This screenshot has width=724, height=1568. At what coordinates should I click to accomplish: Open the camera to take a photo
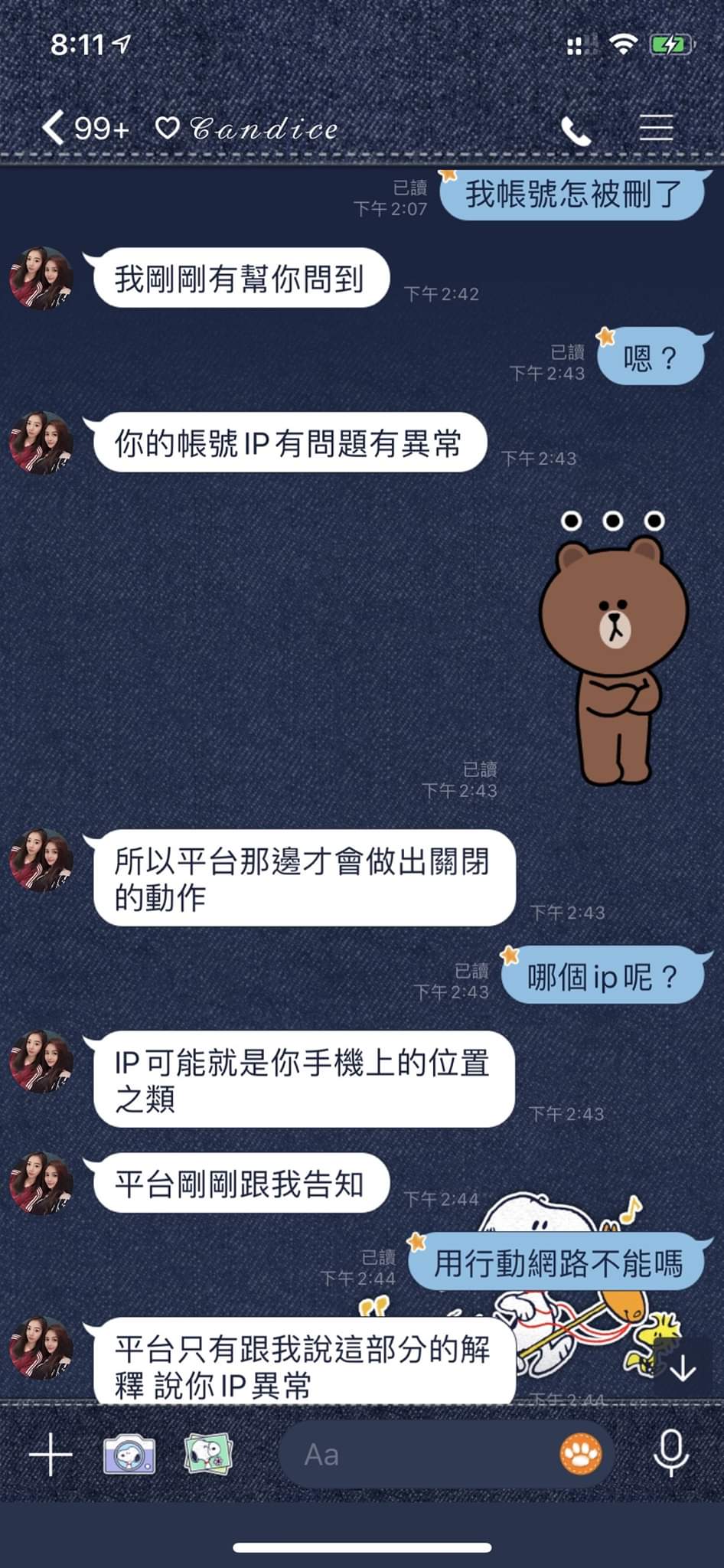[x=129, y=1455]
